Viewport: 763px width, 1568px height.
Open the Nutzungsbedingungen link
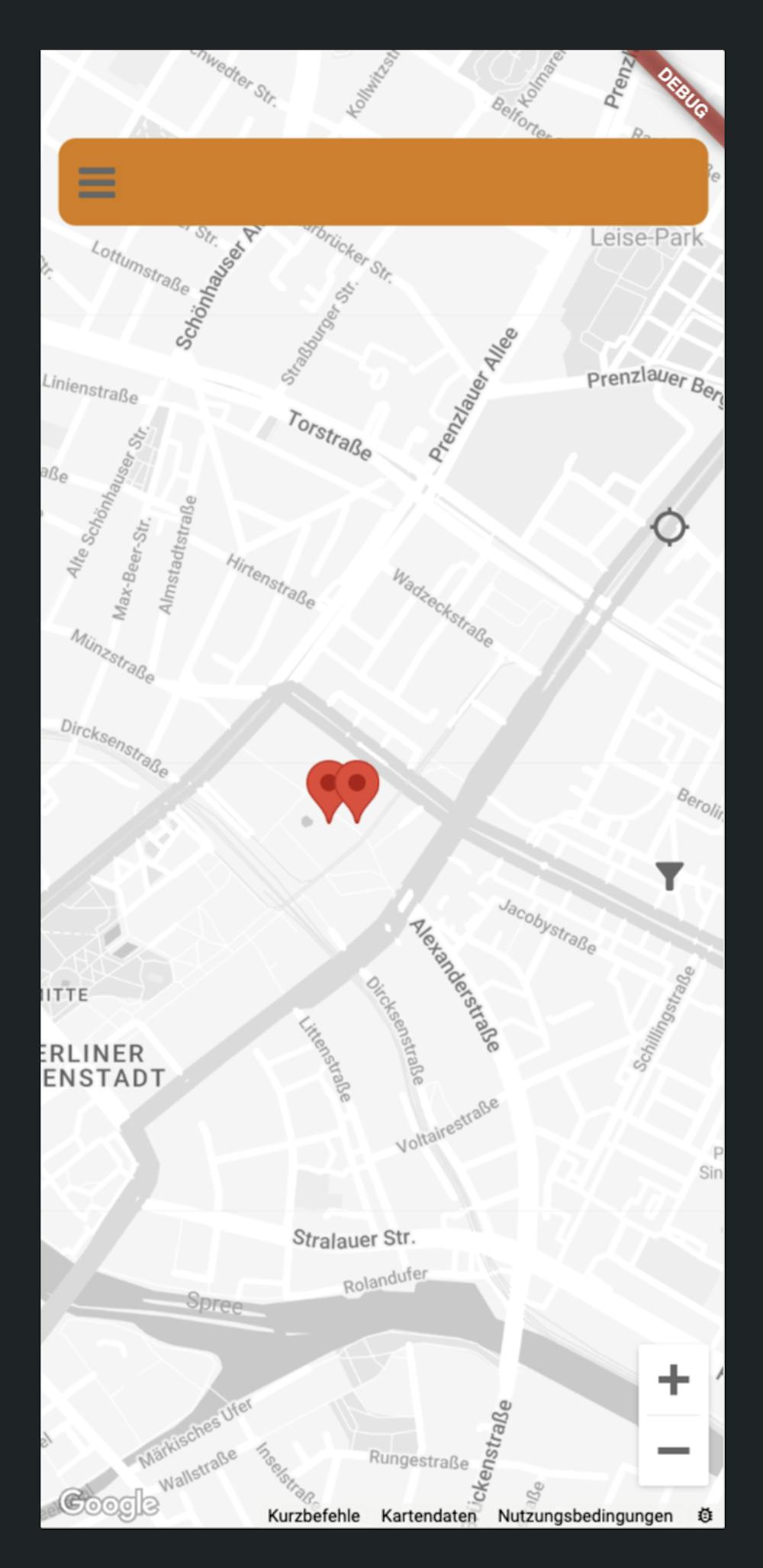pos(585,1515)
